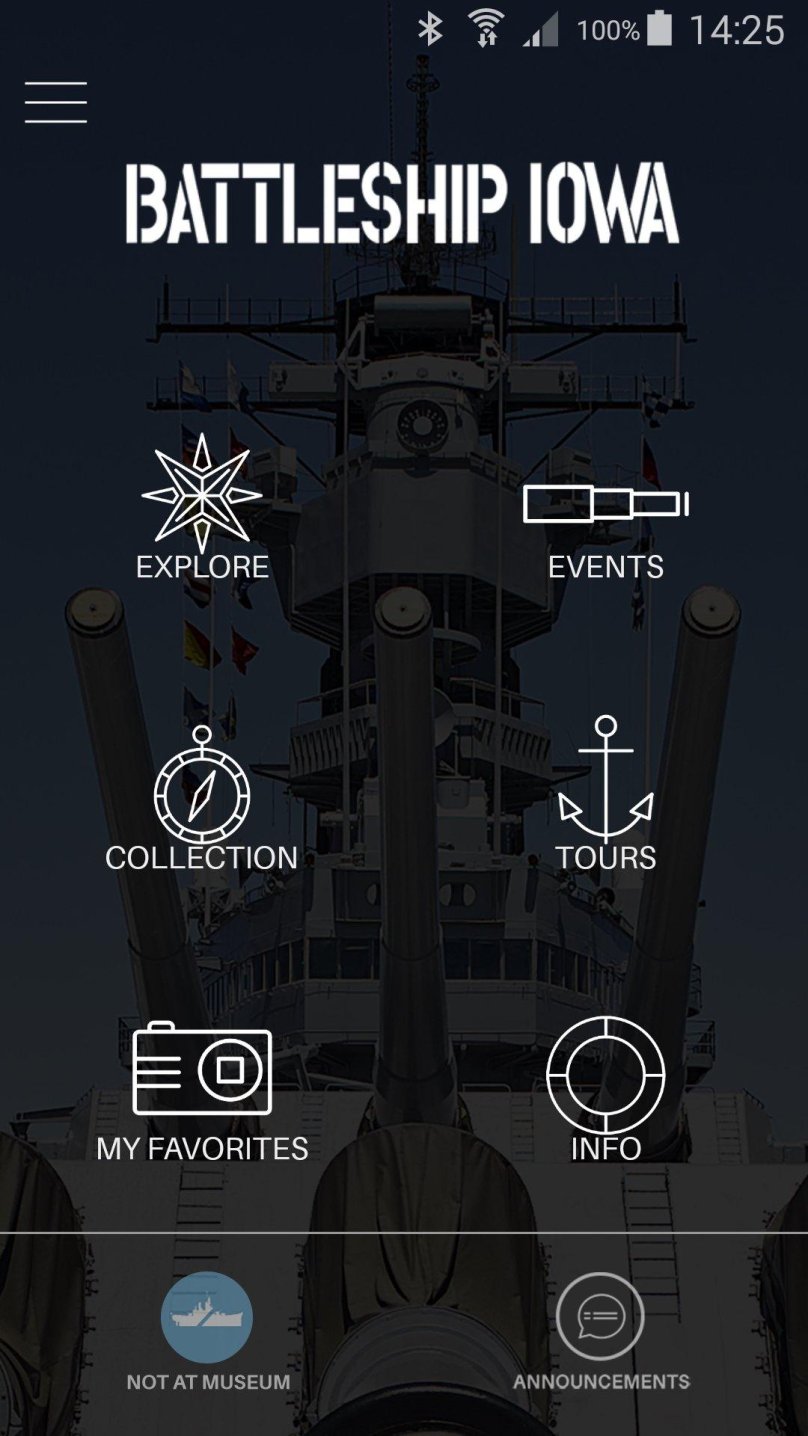808x1436 pixels.
Task: Open Info using the life ring icon
Action: 606,1073
